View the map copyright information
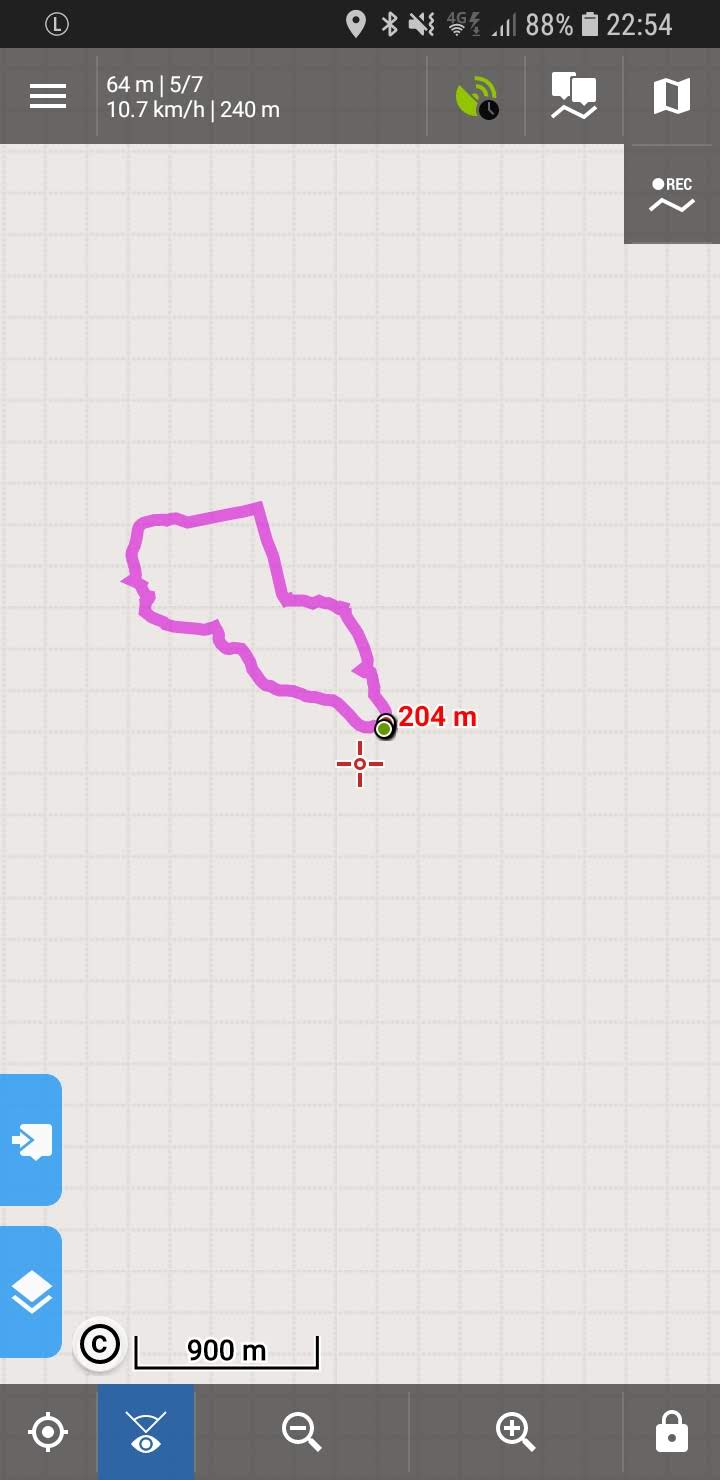 point(99,1345)
